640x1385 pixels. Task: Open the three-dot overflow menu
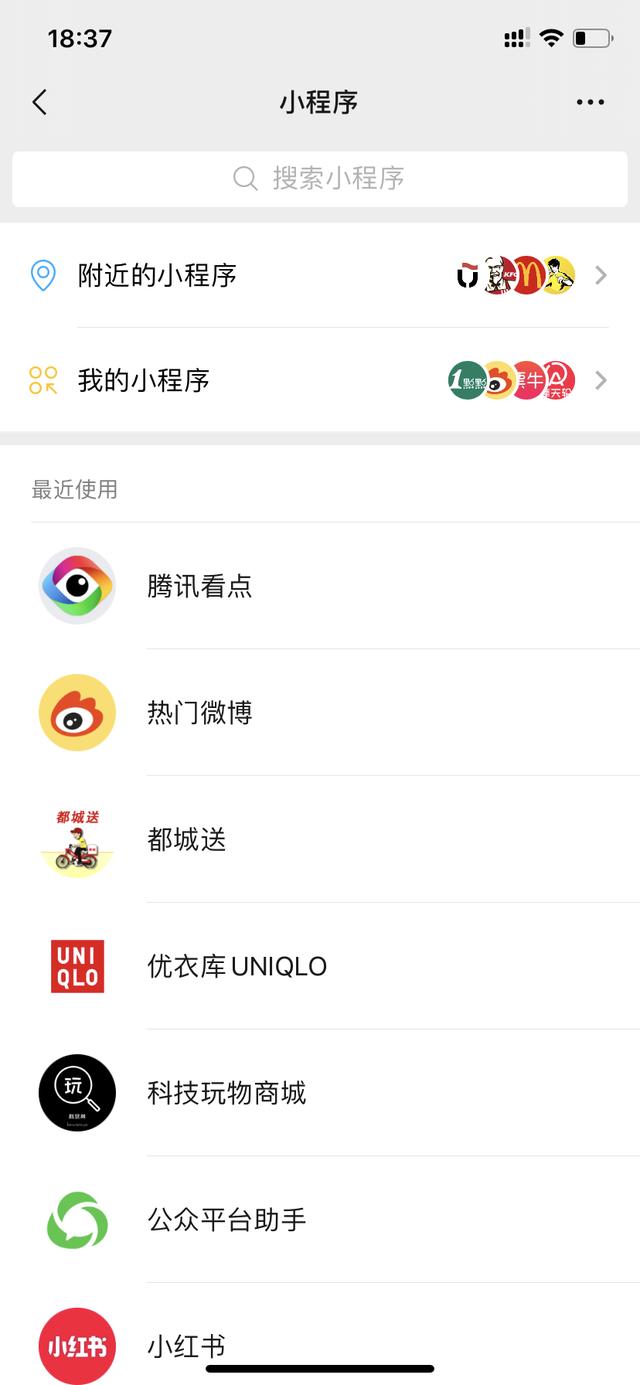point(590,102)
